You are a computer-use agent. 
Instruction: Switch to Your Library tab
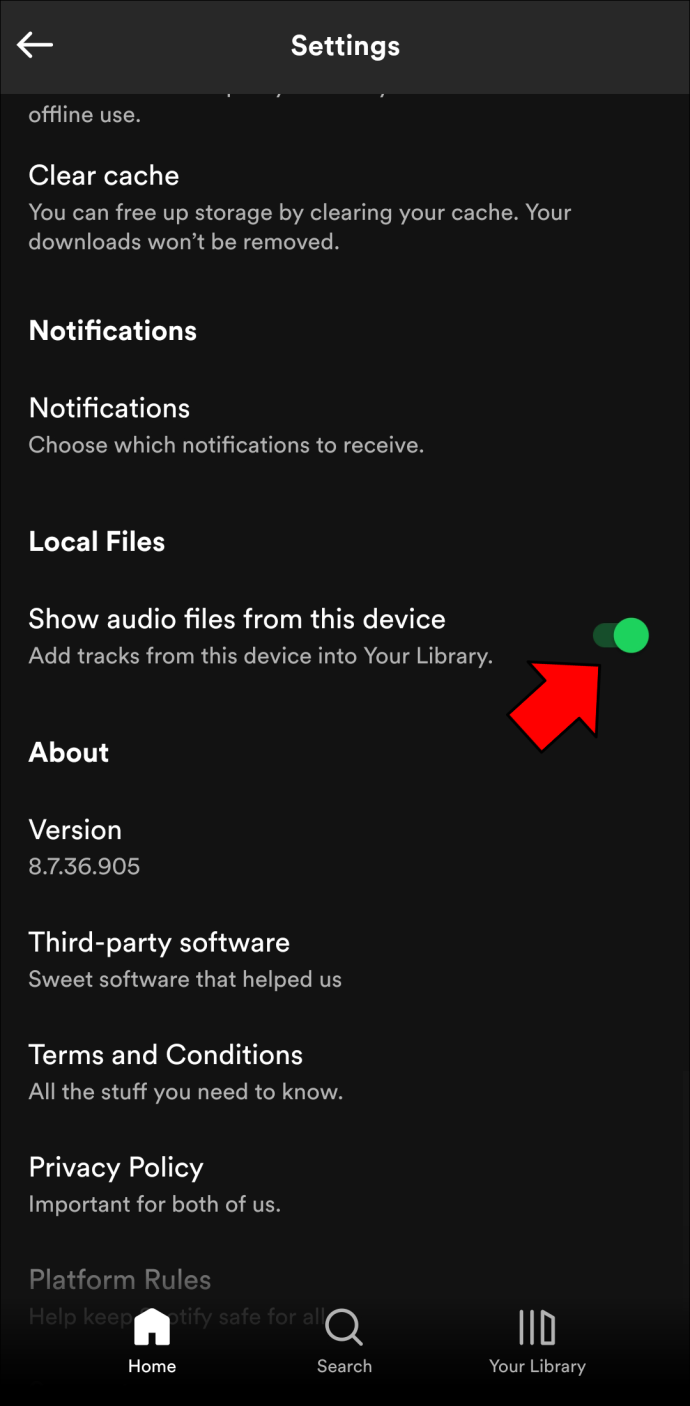point(537,1342)
